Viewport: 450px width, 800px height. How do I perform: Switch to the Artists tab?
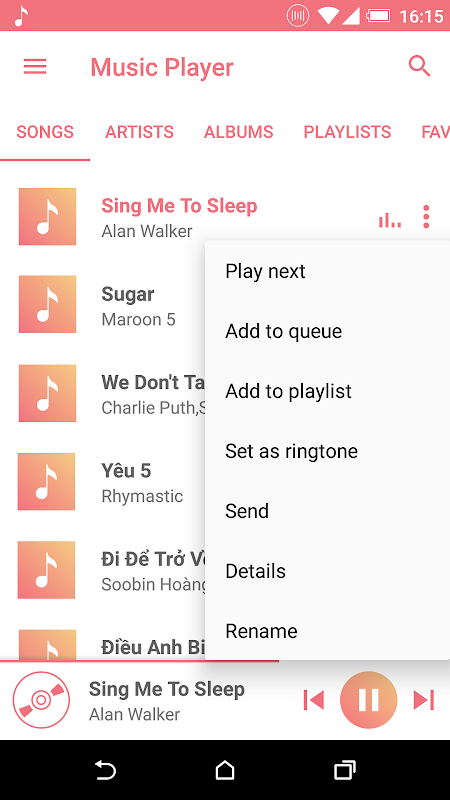pos(139,132)
